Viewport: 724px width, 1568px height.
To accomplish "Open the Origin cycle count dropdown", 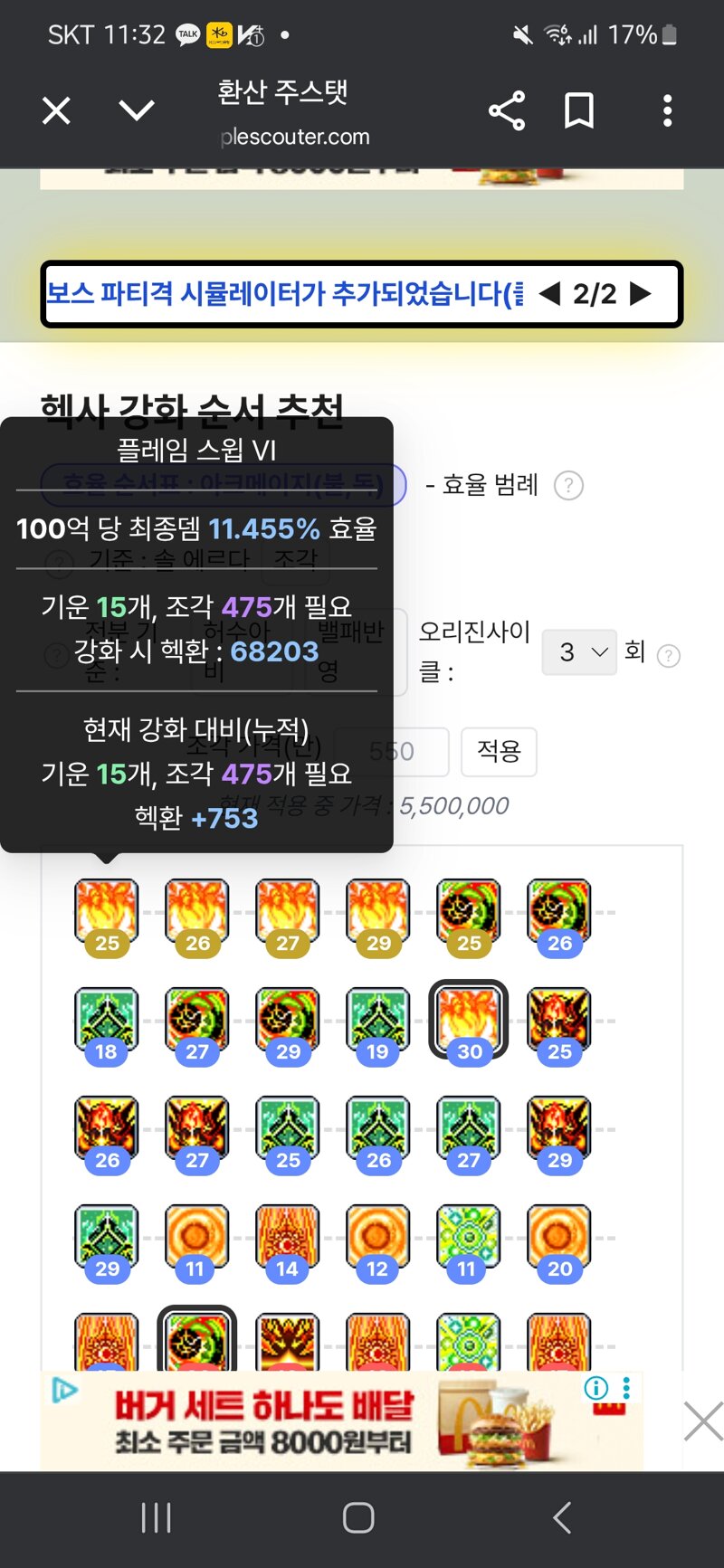I will click(579, 651).
